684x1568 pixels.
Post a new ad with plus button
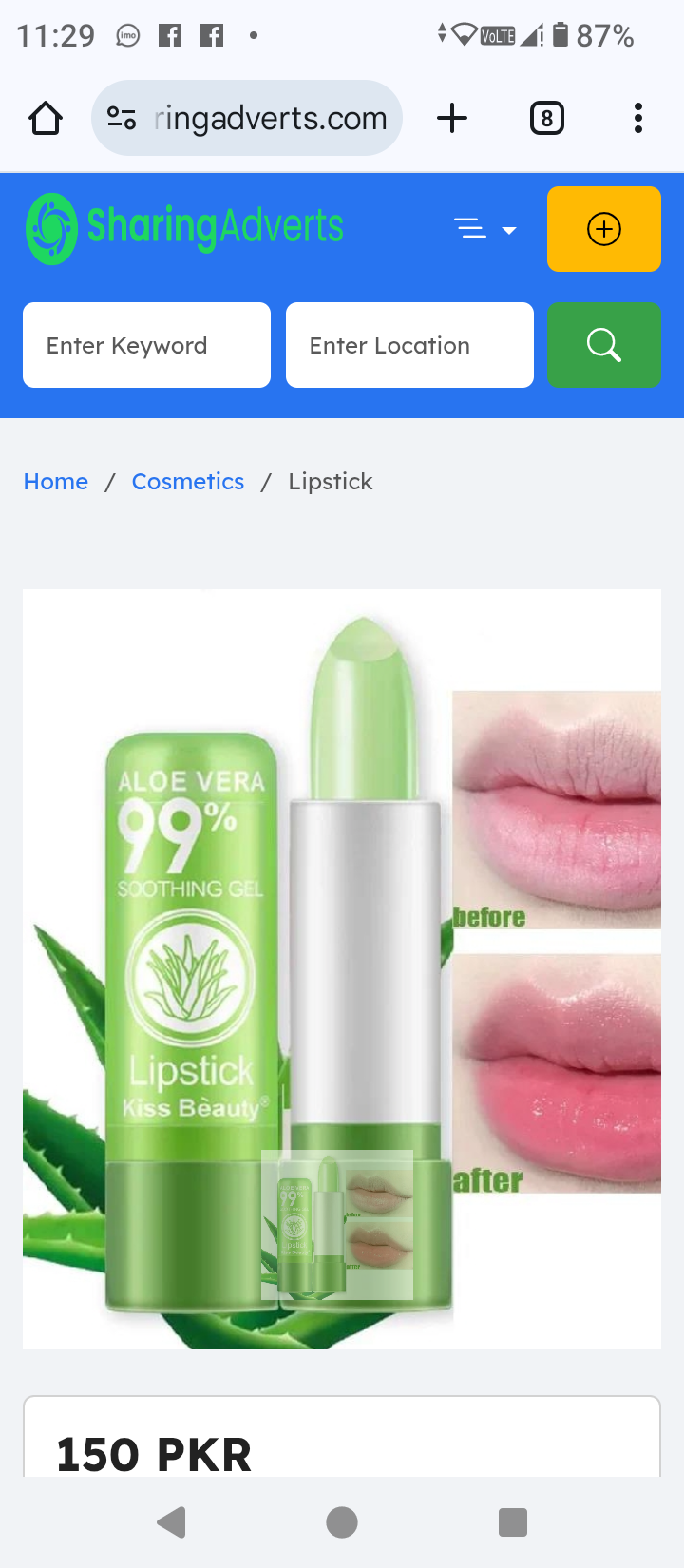603,229
